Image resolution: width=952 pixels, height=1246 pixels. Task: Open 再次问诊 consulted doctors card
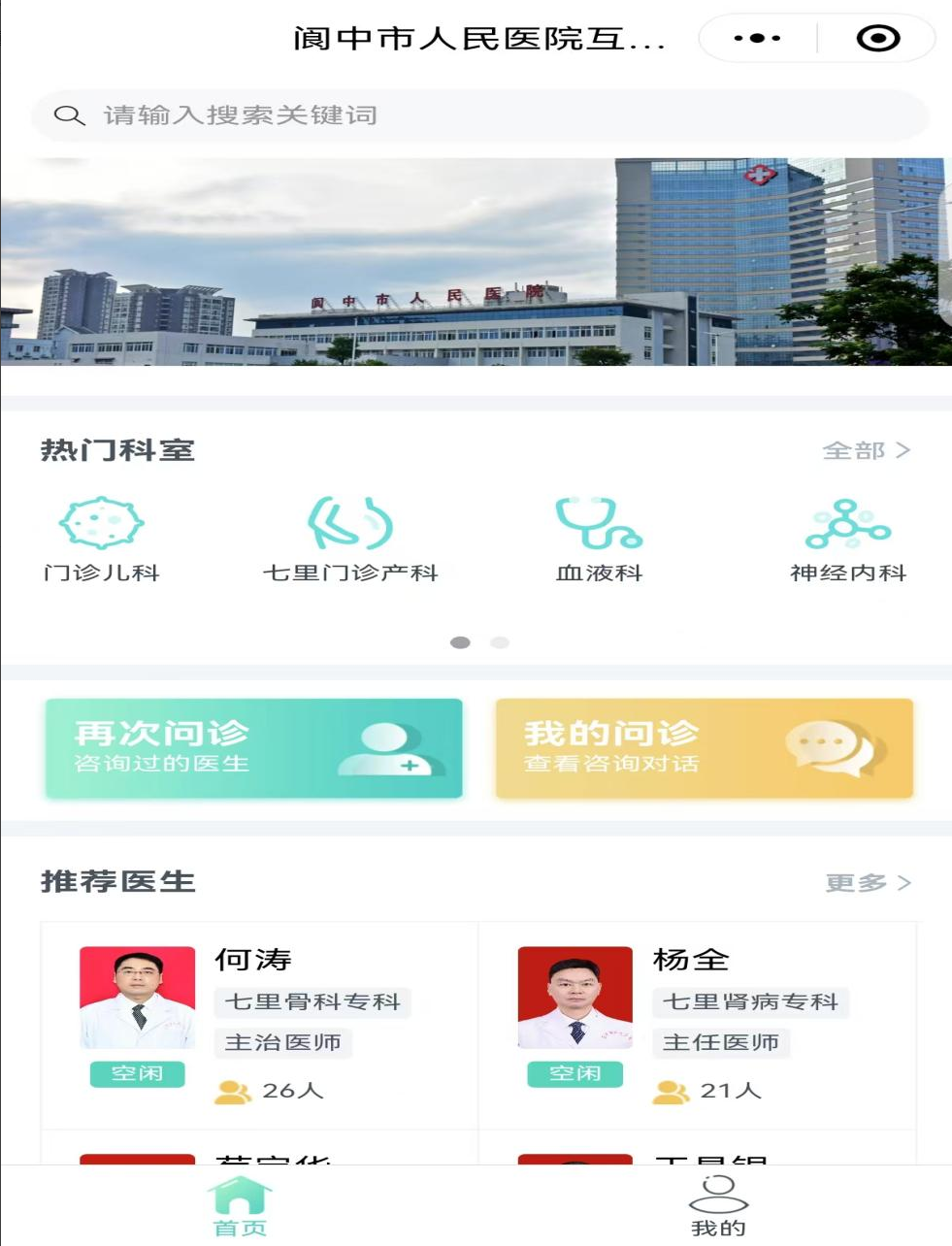tap(254, 748)
